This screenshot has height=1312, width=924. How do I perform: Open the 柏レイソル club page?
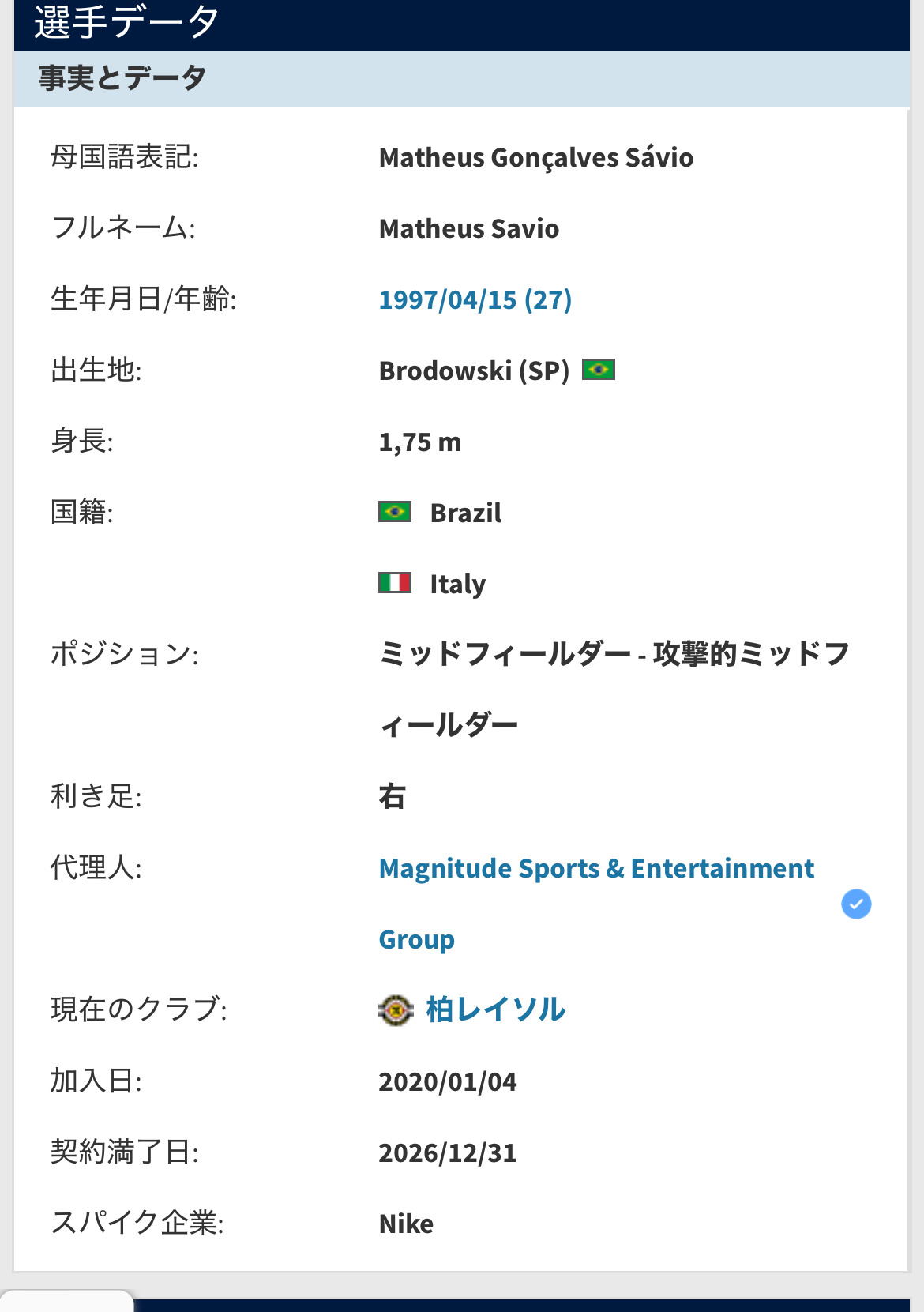[495, 1010]
